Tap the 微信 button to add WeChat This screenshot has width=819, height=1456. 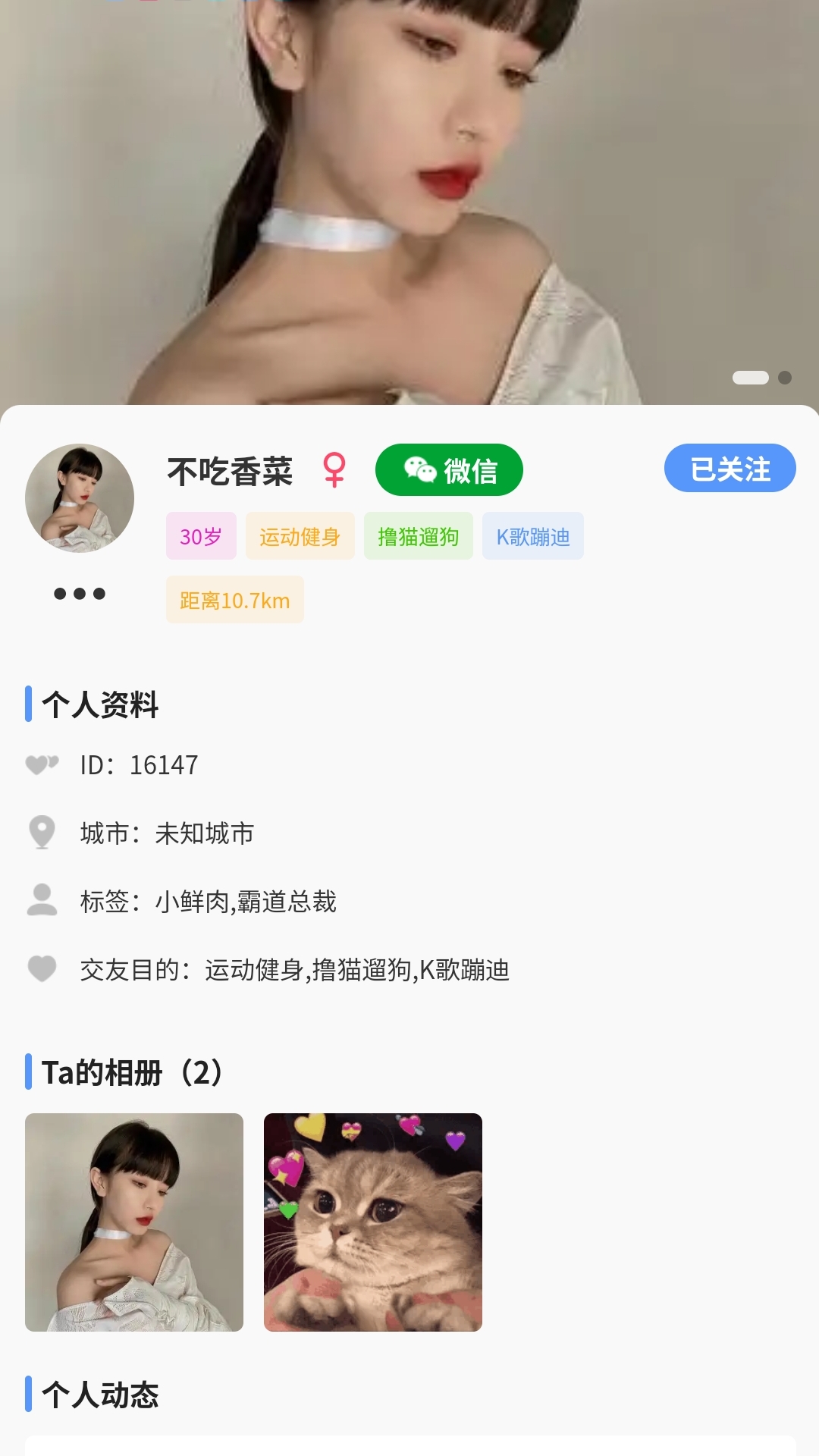tap(448, 470)
